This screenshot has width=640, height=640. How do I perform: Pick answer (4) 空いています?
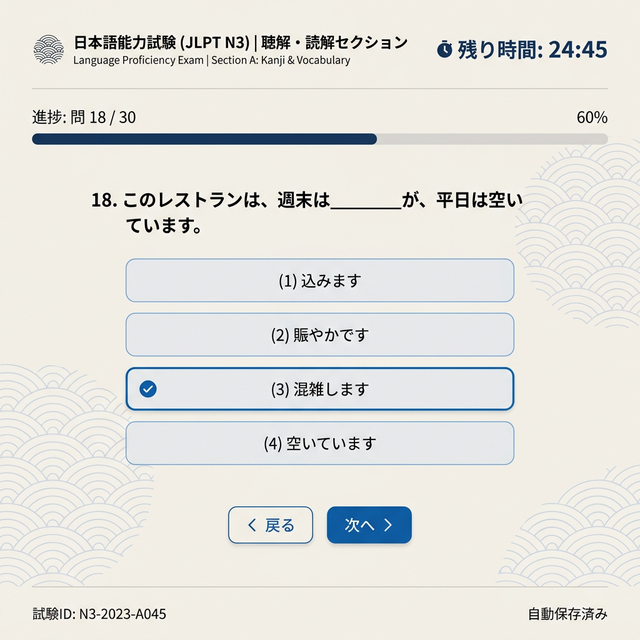coord(320,443)
